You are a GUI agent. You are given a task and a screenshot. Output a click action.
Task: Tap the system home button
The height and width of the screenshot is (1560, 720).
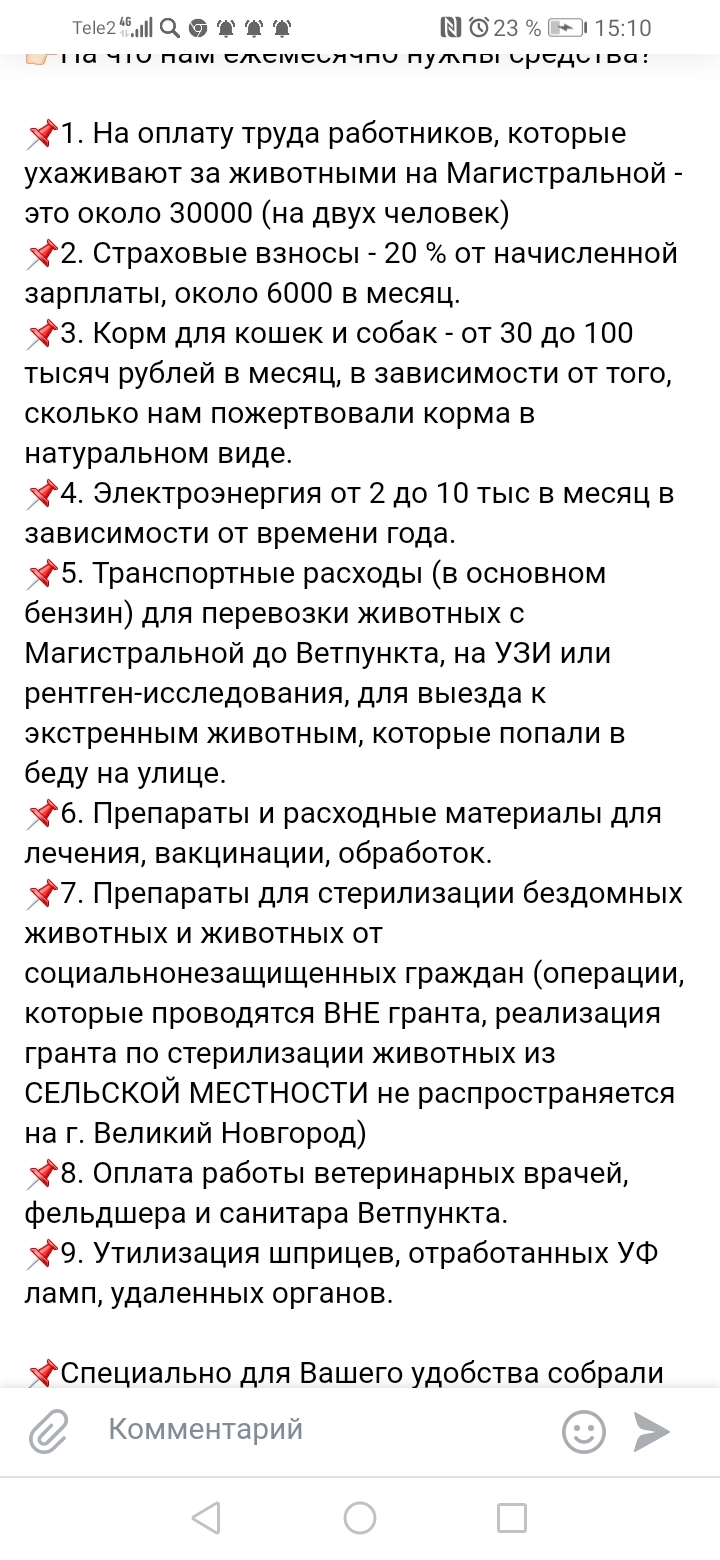360,1518
